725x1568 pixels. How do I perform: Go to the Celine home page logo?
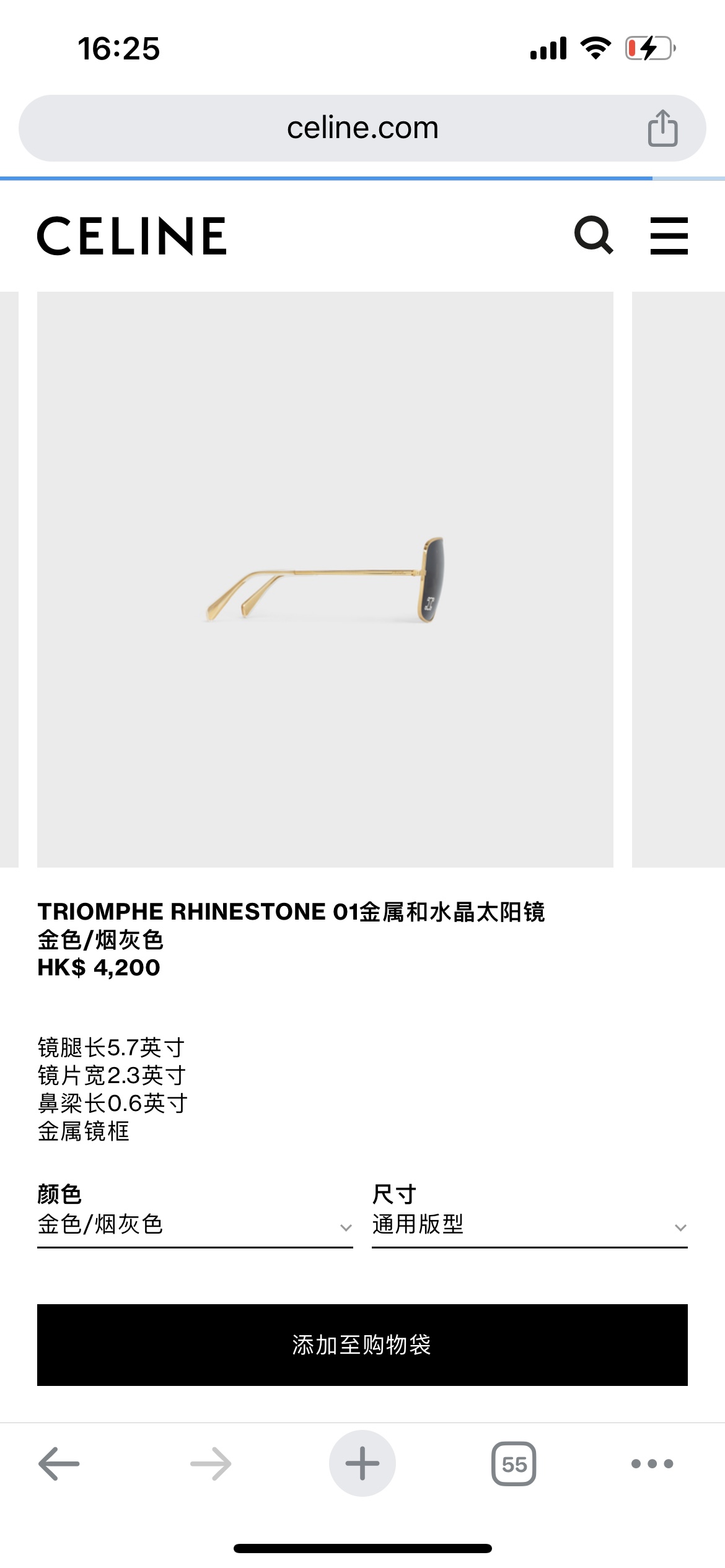(132, 236)
